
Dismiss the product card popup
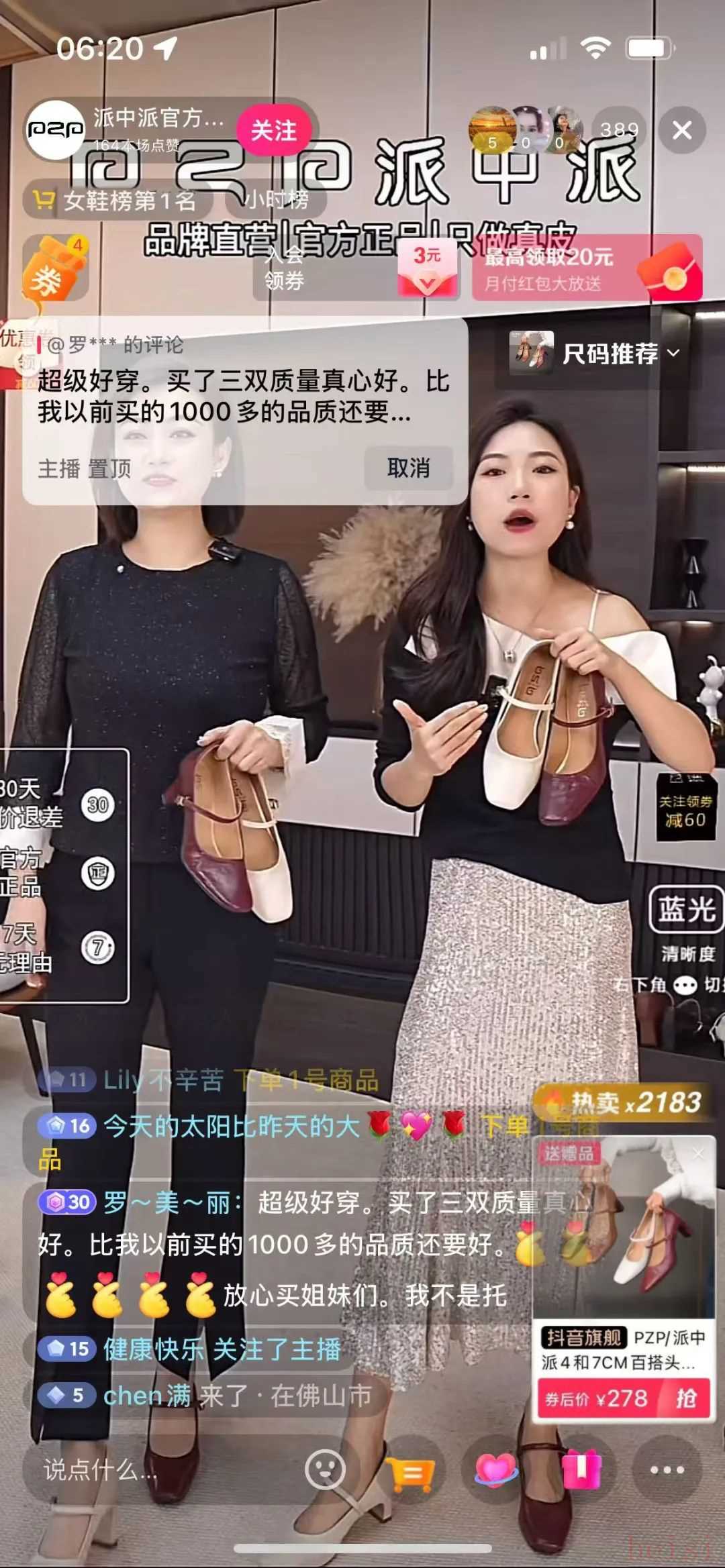(x=699, y=1154)
